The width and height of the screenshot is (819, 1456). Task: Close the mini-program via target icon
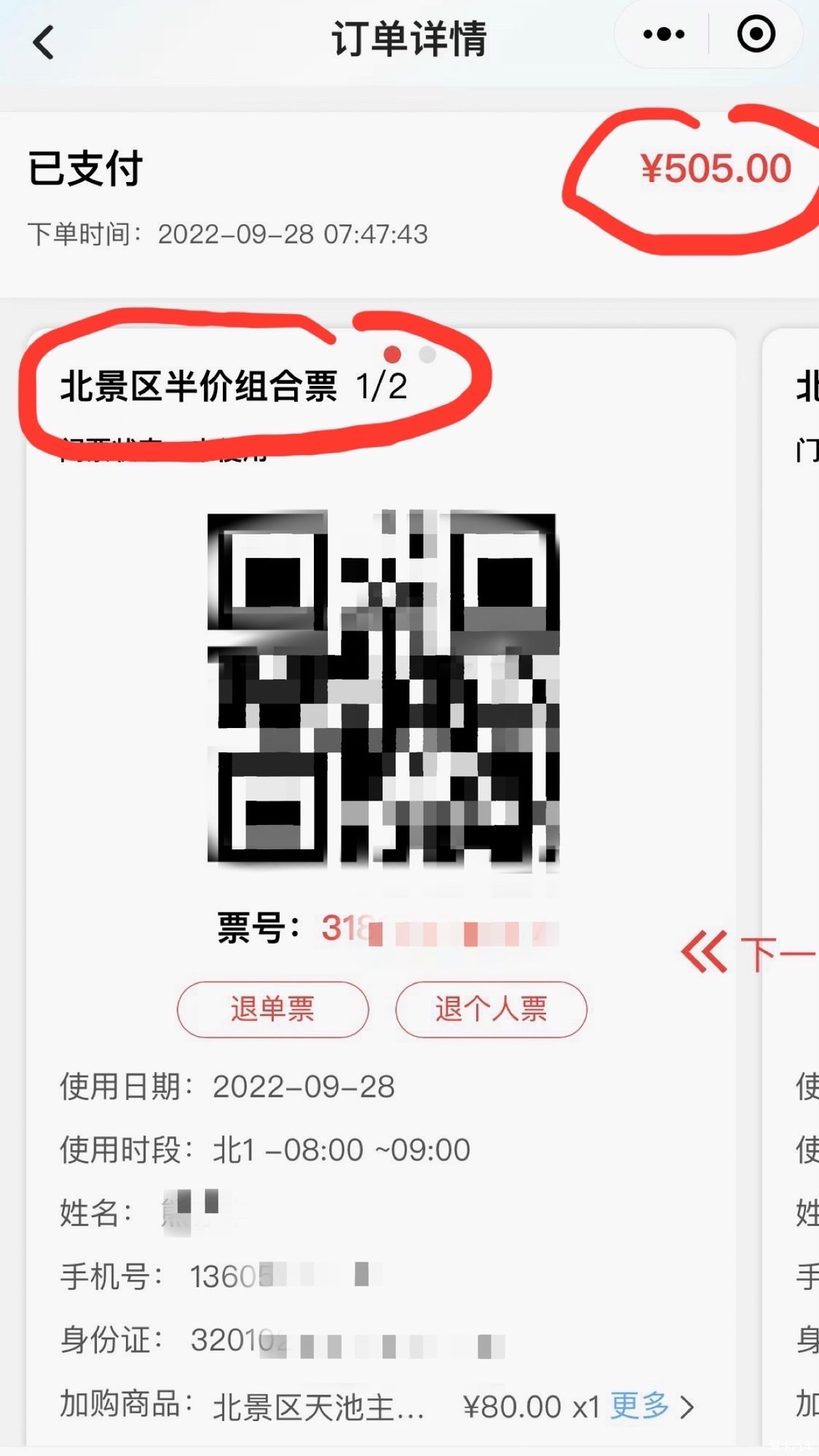(x=755, y=35)
